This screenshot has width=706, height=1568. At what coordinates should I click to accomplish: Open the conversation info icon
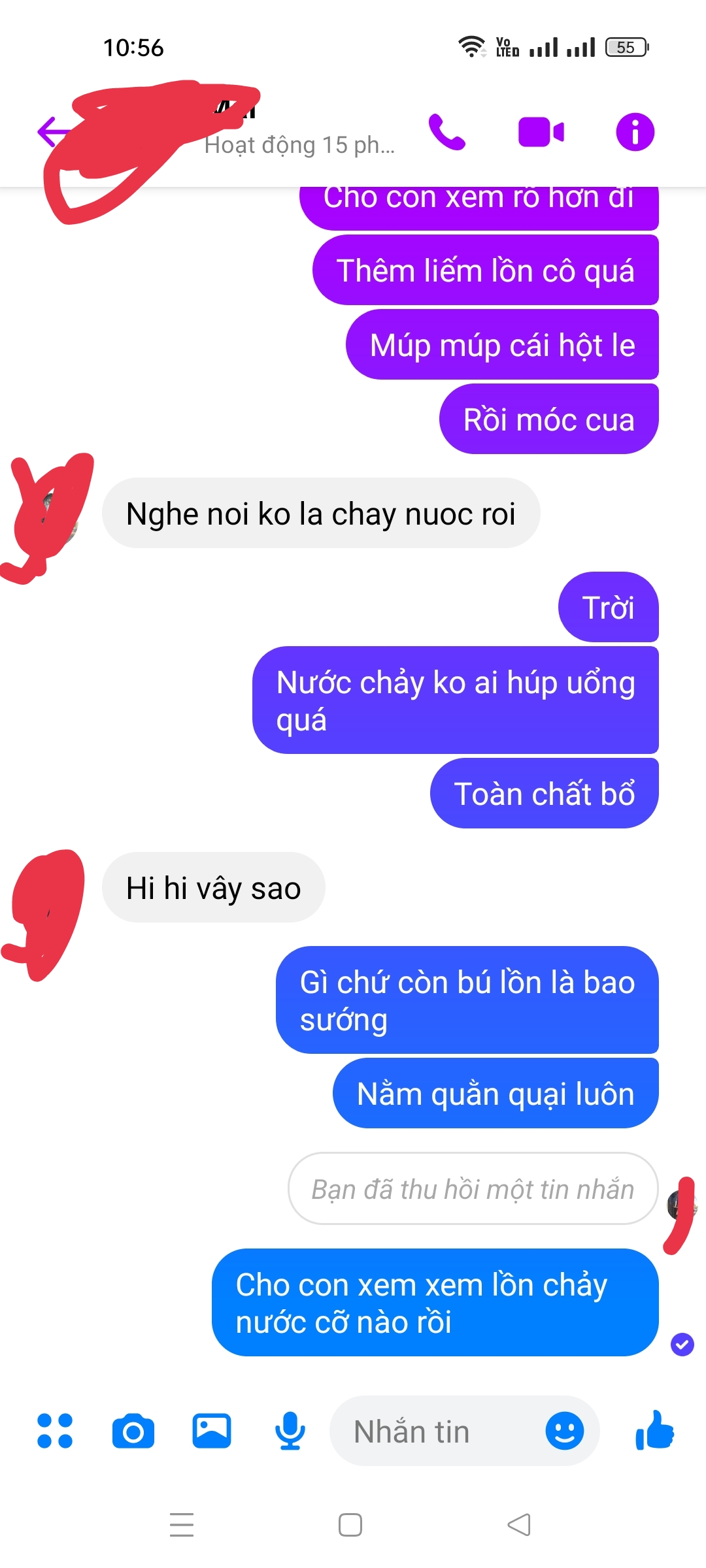(635, 132)
